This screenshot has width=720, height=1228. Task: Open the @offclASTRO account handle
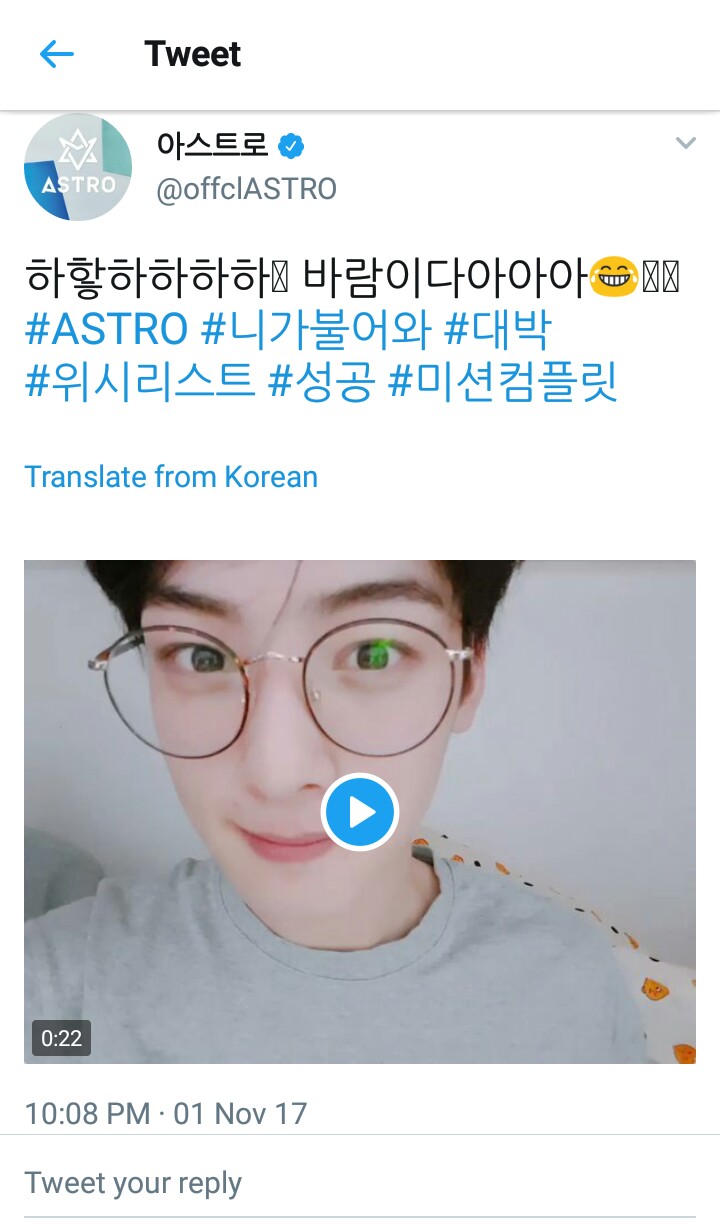coord(247,189)
